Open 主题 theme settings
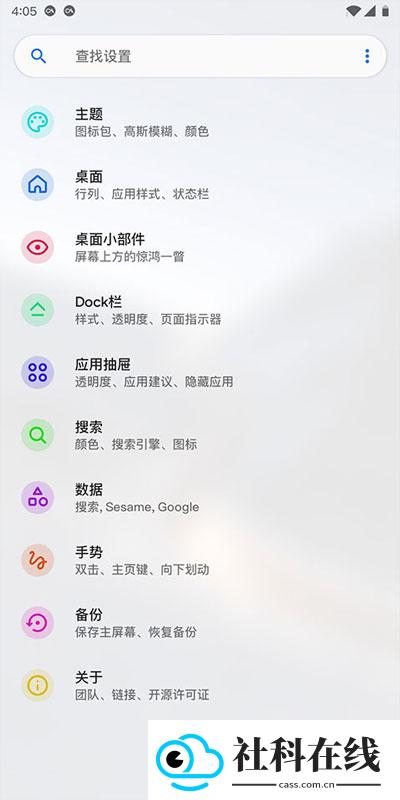 coord(200,122)
